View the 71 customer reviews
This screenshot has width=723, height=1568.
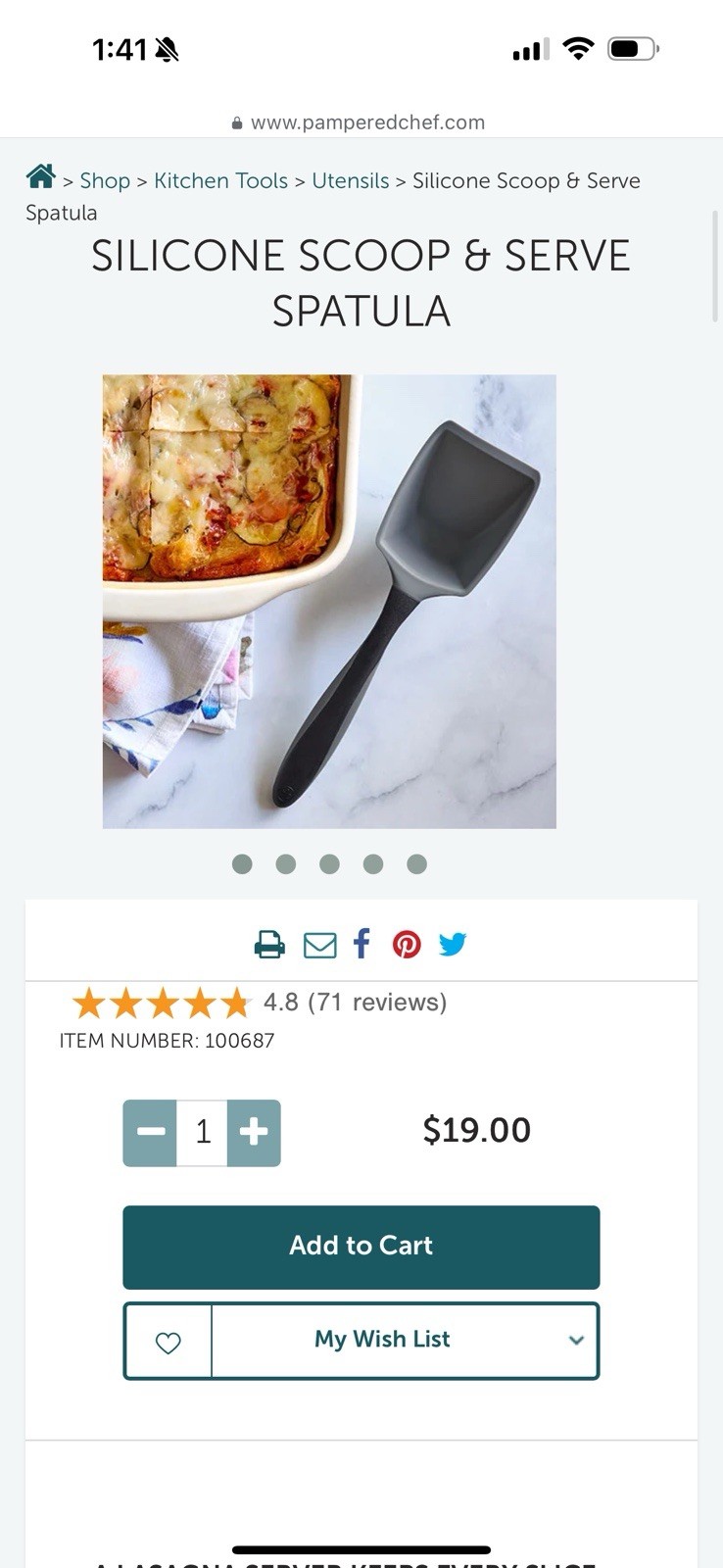point(376,1003)
